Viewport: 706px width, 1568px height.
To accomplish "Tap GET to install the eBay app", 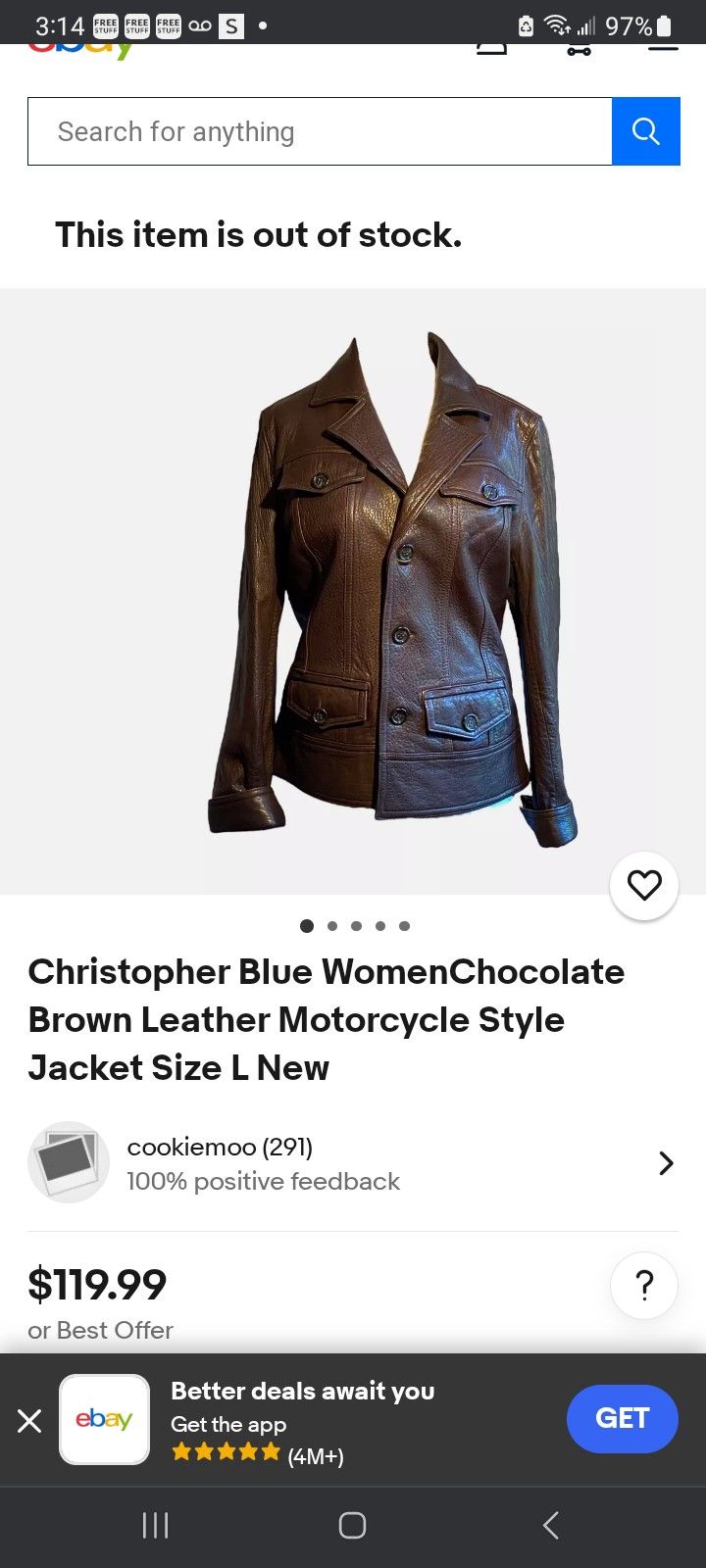I will point(622,1418).
